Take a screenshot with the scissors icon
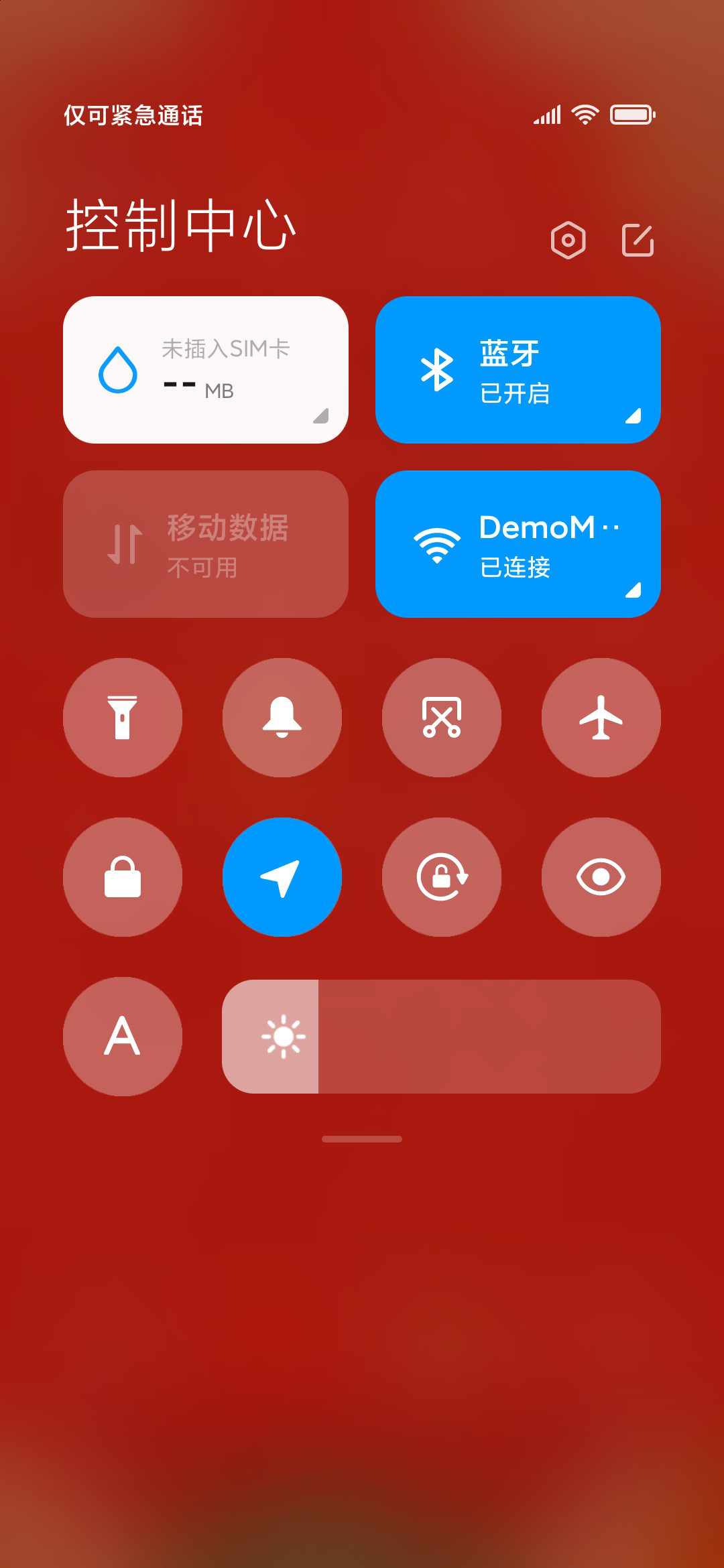 pyautogui.click(x=442, y=718)
